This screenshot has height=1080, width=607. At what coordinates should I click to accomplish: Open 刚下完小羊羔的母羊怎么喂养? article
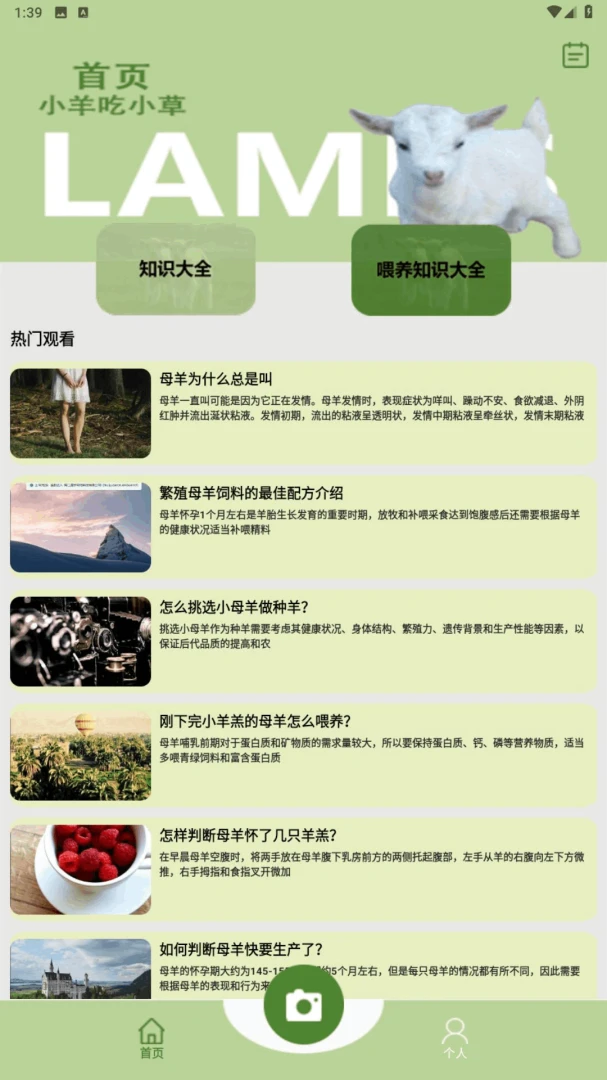tap(303, 756)
